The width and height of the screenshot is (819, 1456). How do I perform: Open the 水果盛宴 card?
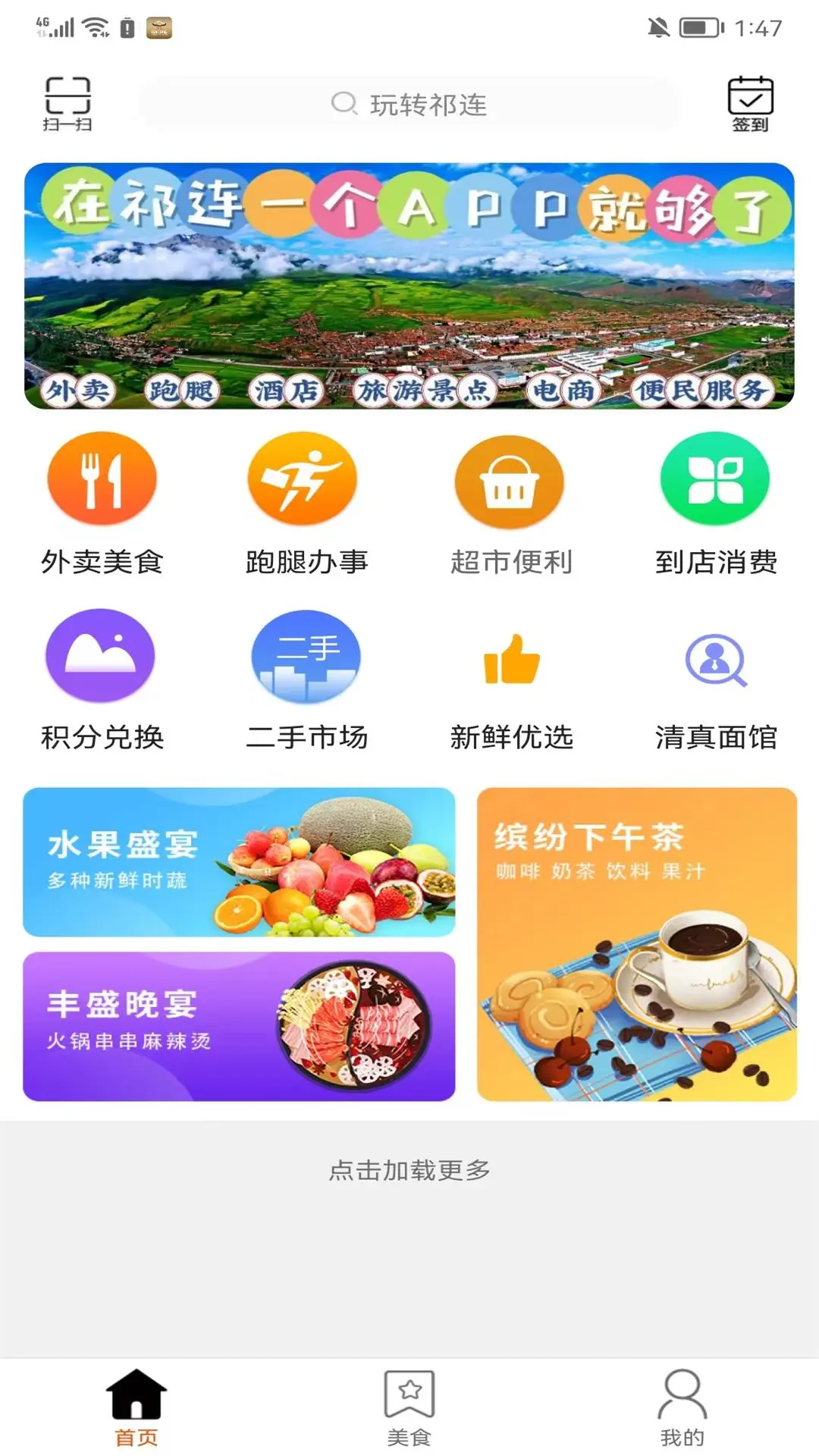tap(239, 862)
